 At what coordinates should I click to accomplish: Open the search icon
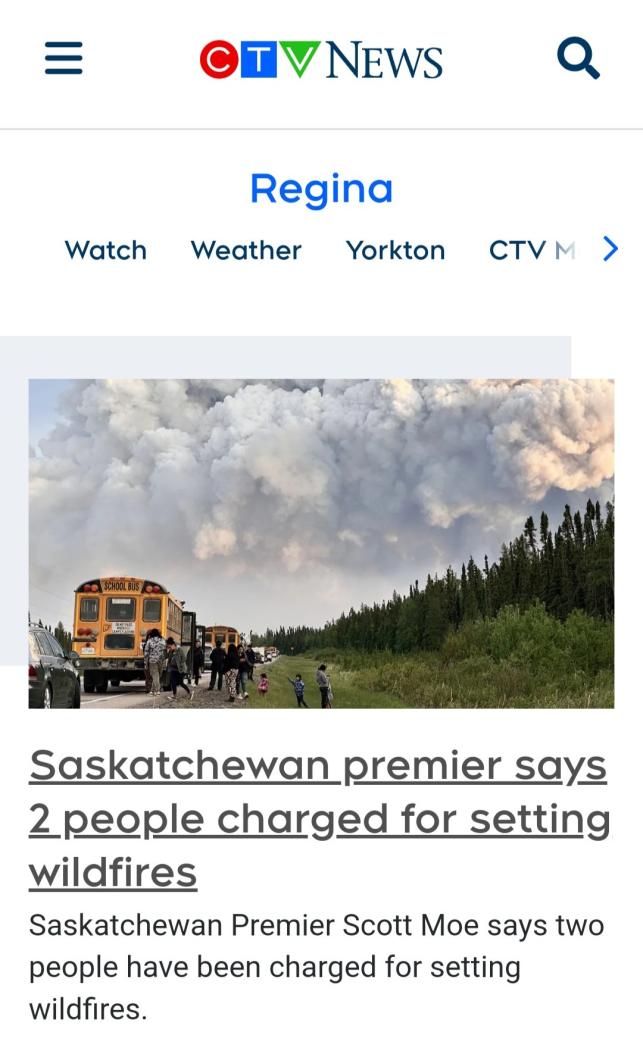[578, 59]
